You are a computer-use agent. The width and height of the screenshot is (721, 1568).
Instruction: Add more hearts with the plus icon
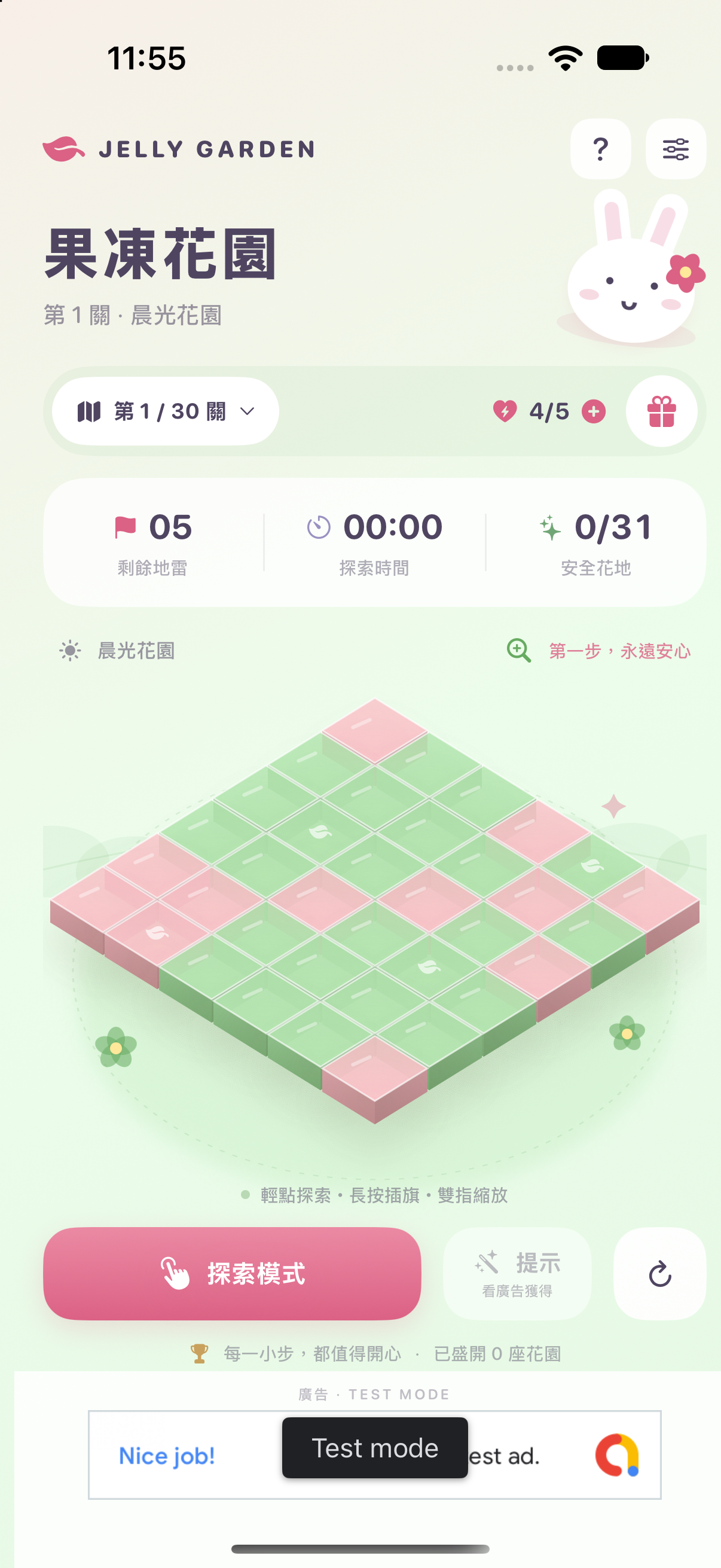click(593, 411)
